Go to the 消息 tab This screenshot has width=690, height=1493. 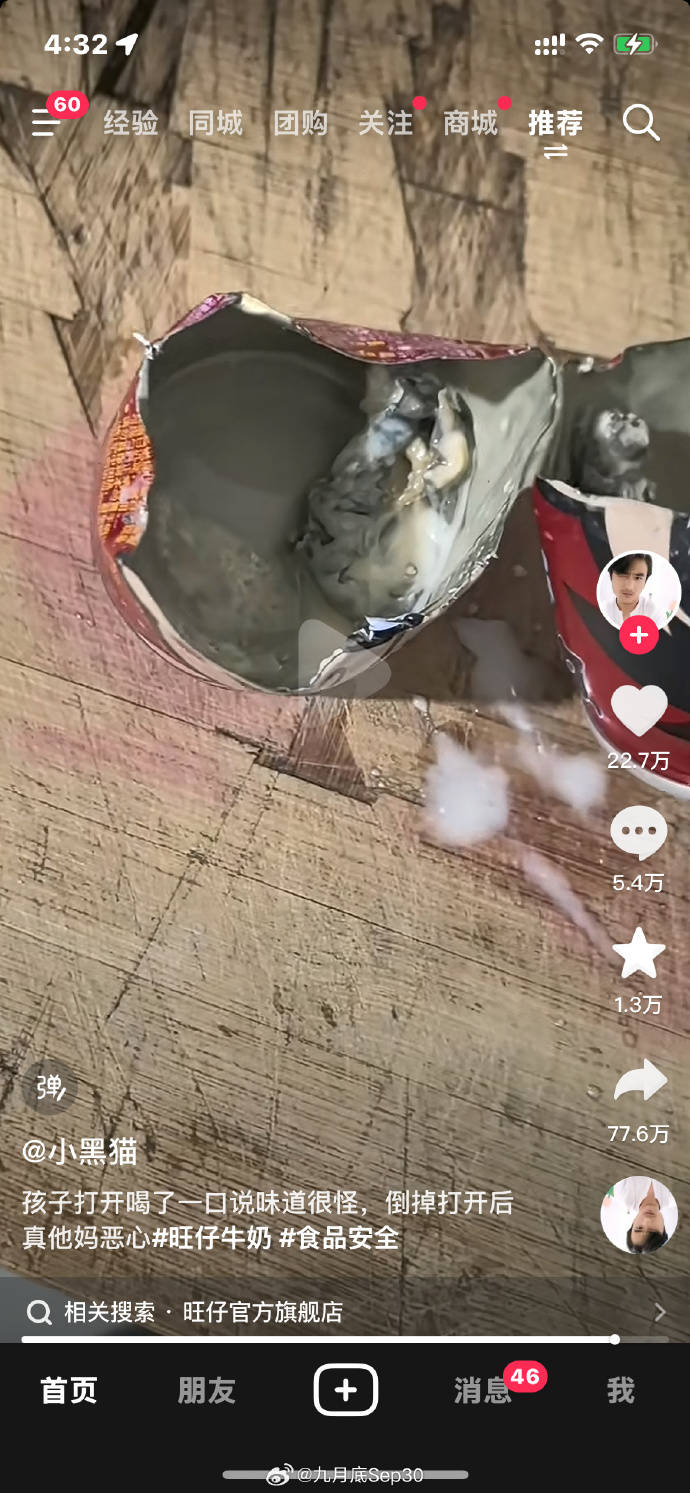(x=482, y=1390)
